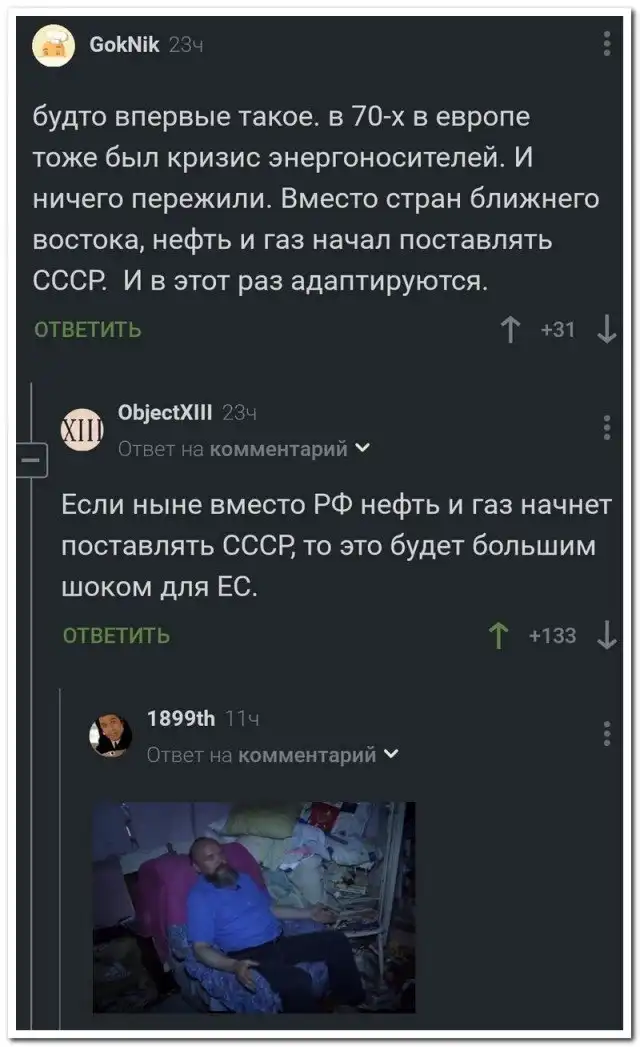This screenshot has width=640, height=1047.
Task: Open overflow menu on ObjectXIII's comment
Action: (x=607, y=427)
